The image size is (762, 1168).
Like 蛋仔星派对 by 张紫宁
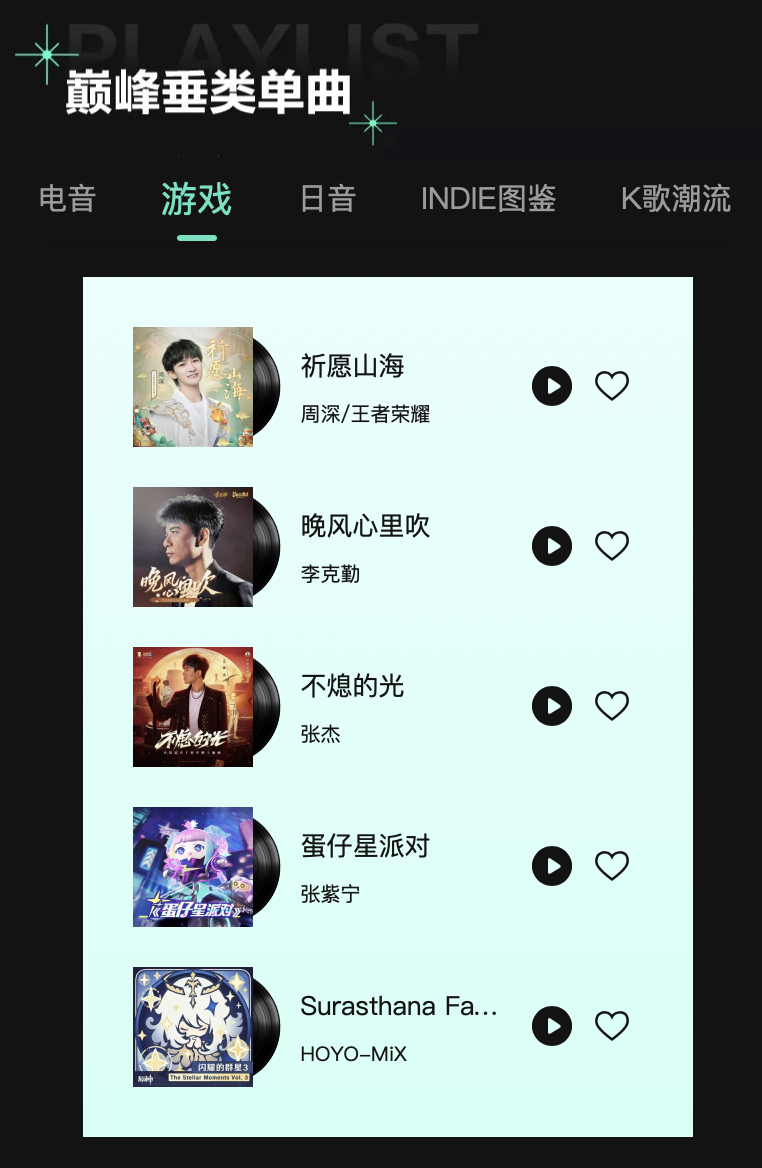coord(612,866)
